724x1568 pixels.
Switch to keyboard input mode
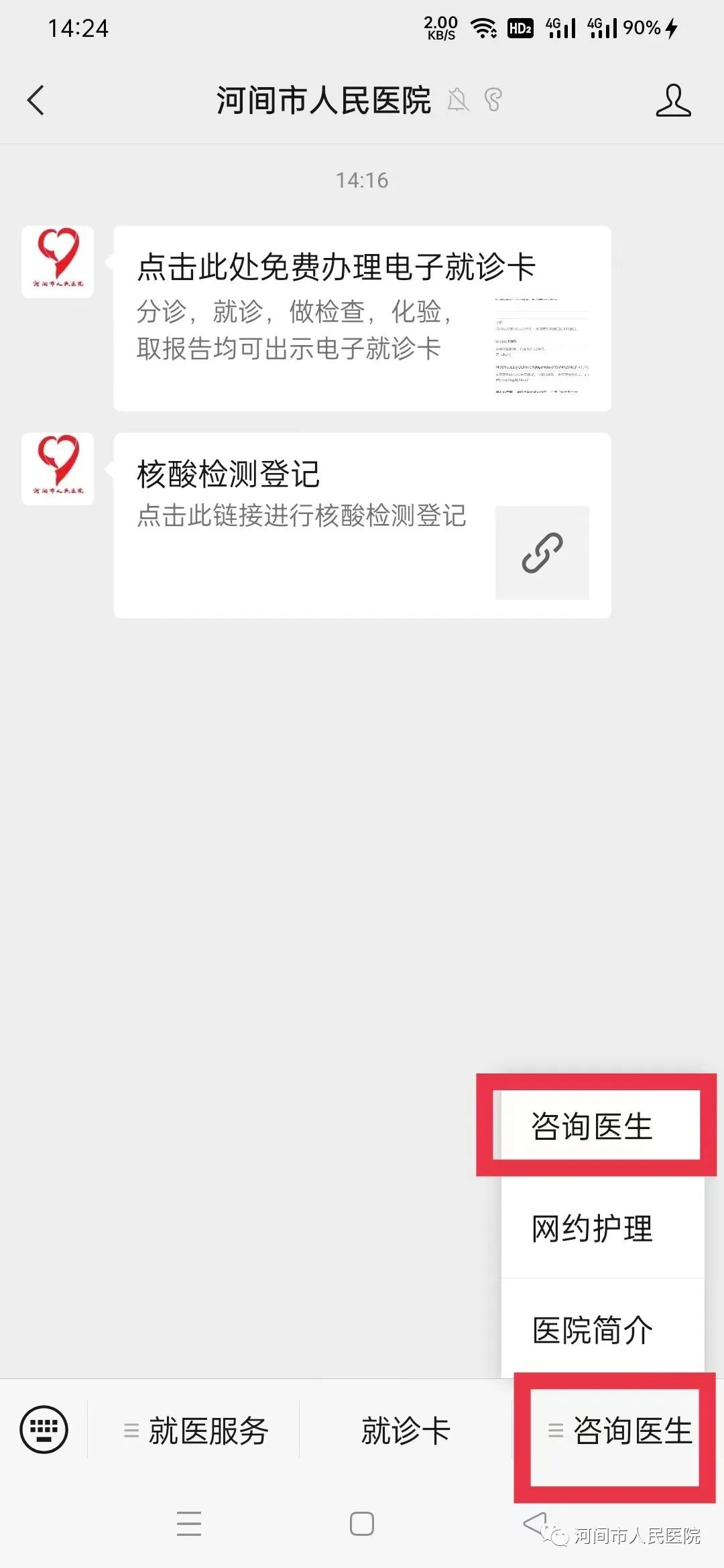tap(44, 1429)
